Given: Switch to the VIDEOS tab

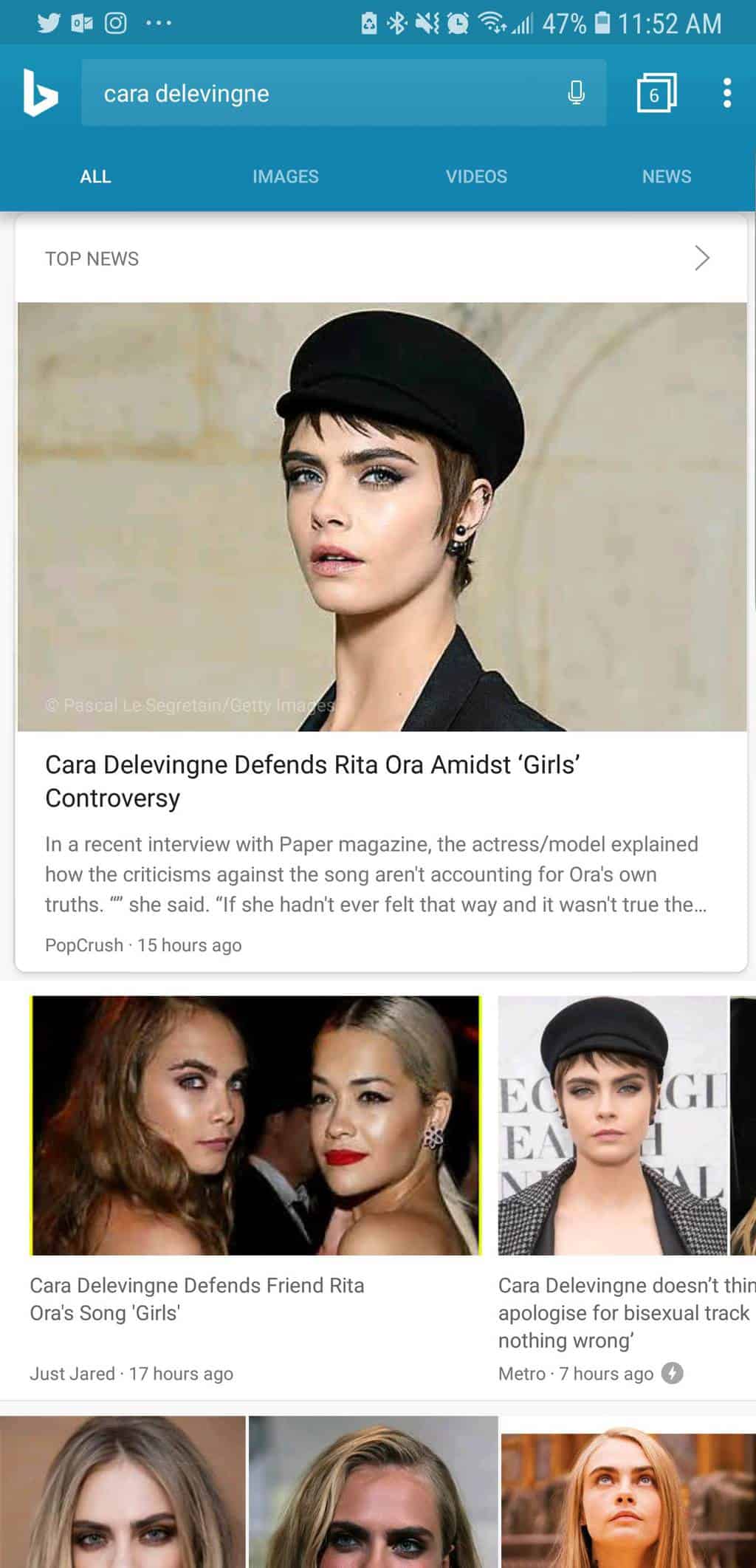Looking at the screenshot, I should click(476, 177).
